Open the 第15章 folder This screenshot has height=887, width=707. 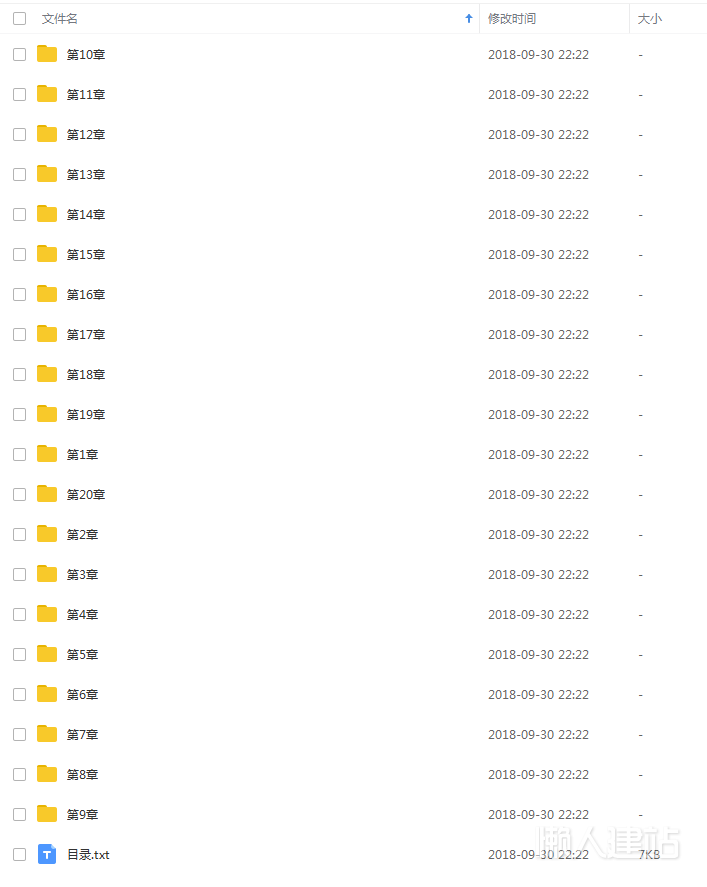[x=85, y=255]
